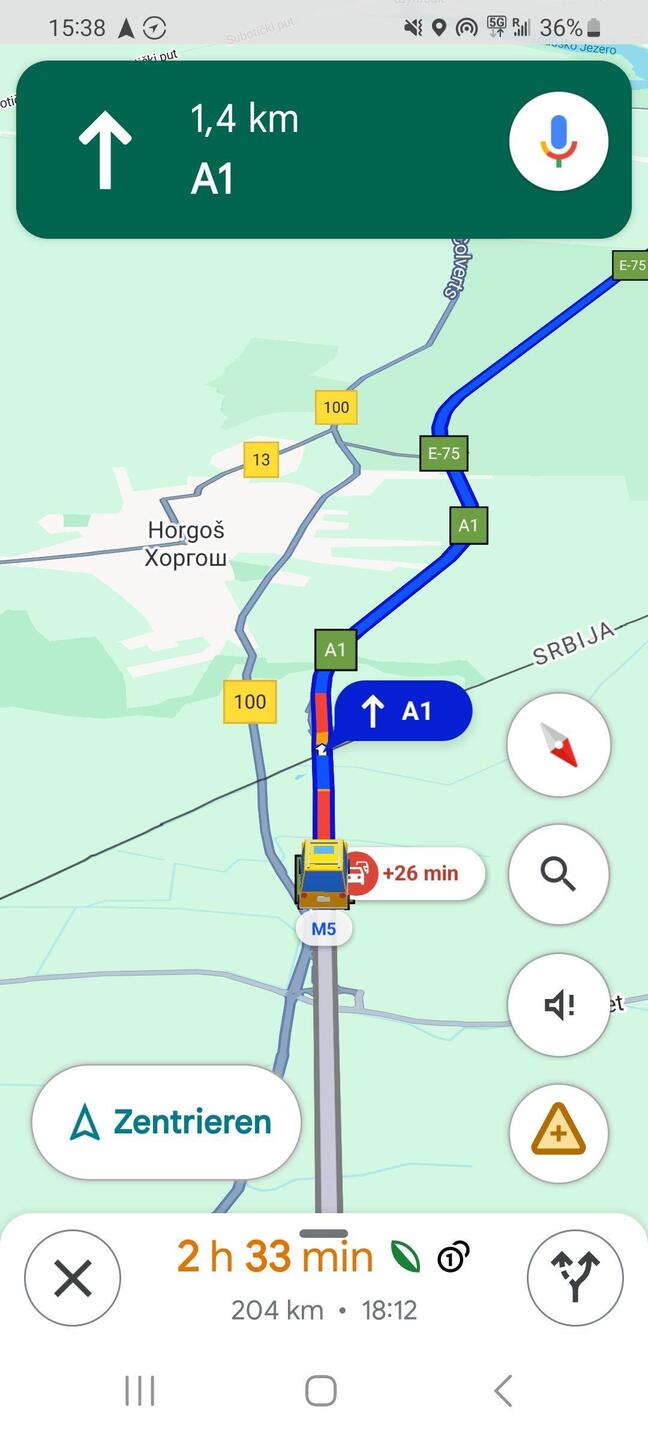Show alternative routes
This screenshot has width=648, height=1440.
tap(575, 1278)
